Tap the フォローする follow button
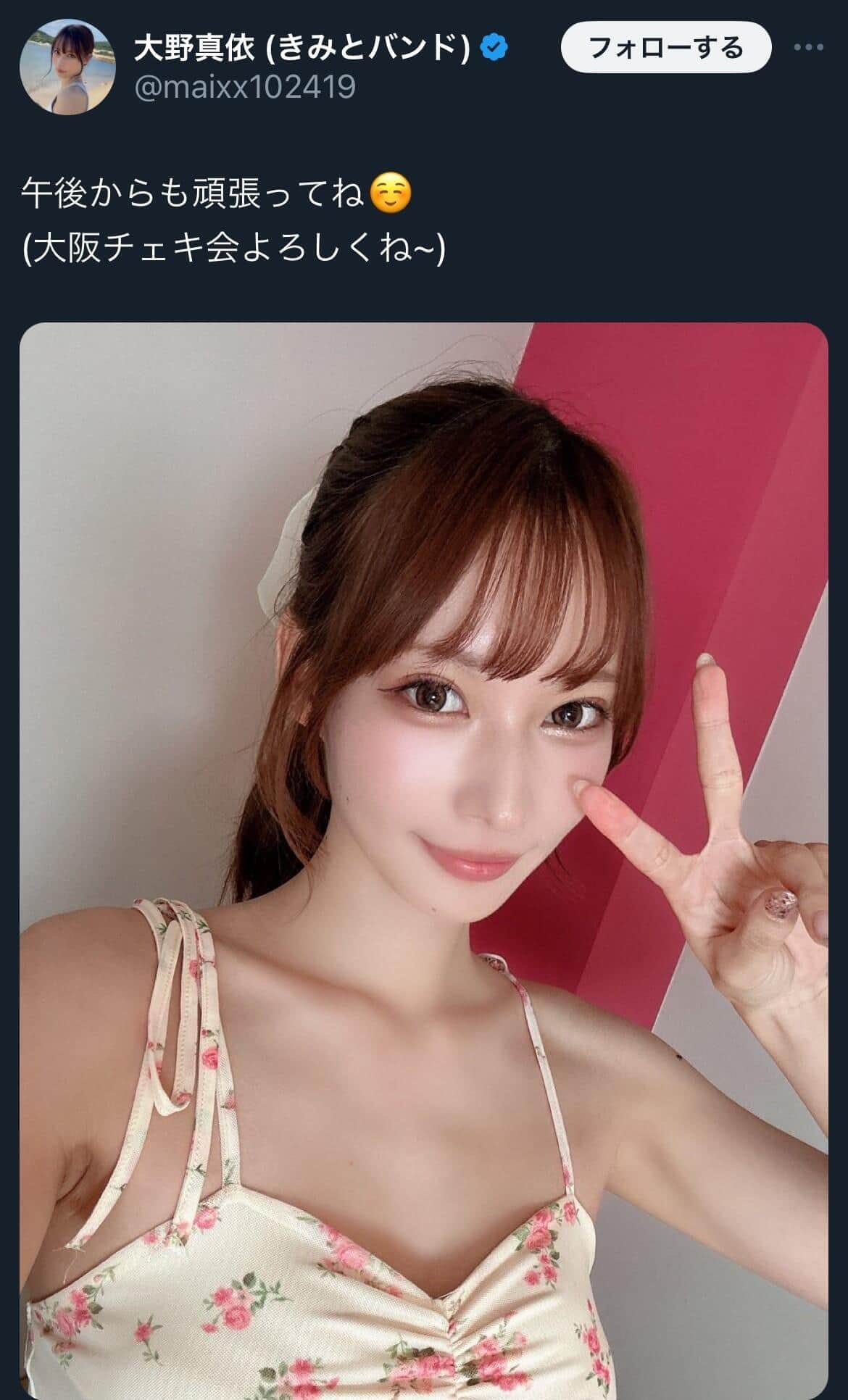Screen dimensions: 848x1400 pos(665,48)
